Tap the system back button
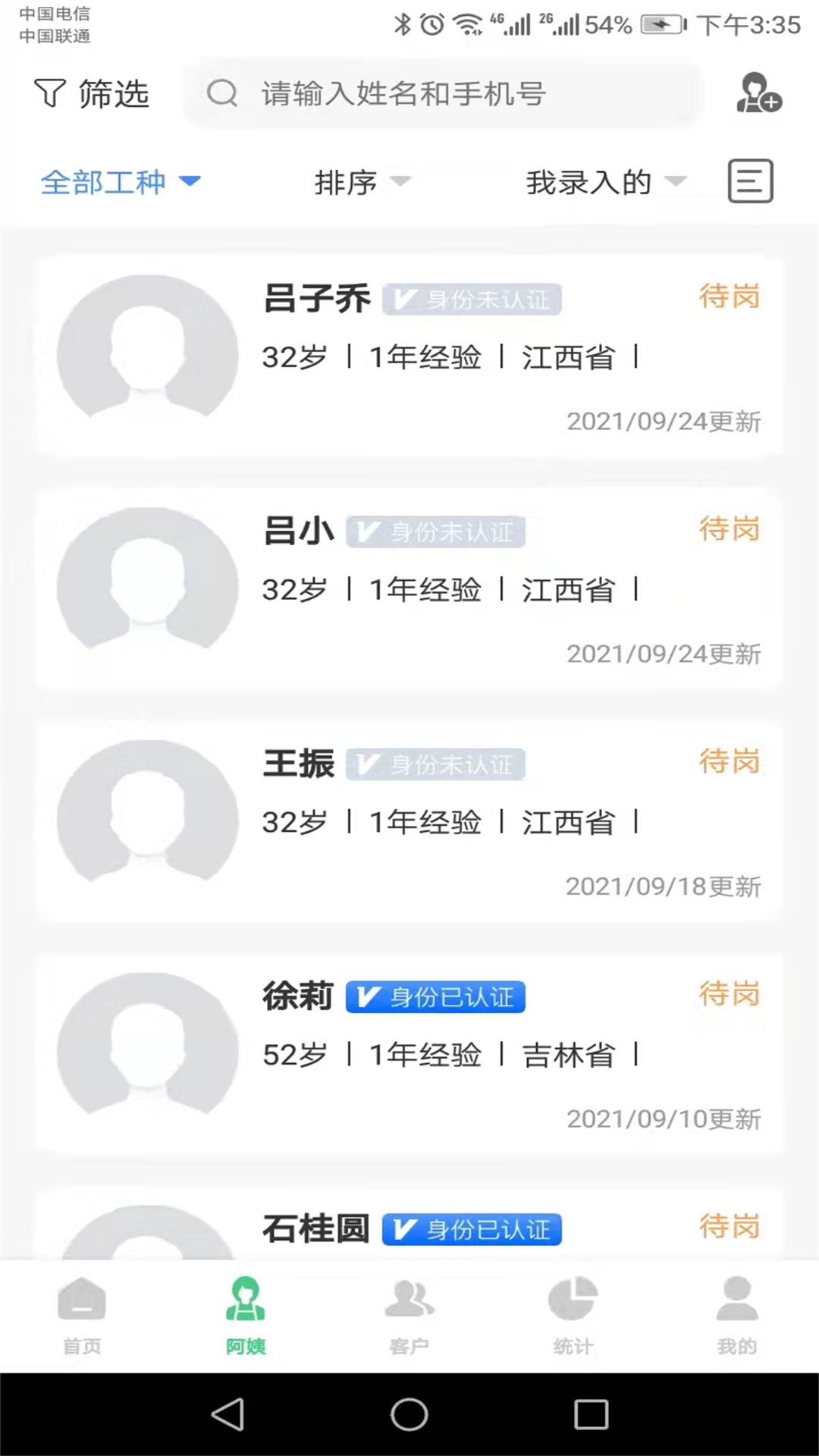This screenshot has width=819, height=1456. [227, 1414]
